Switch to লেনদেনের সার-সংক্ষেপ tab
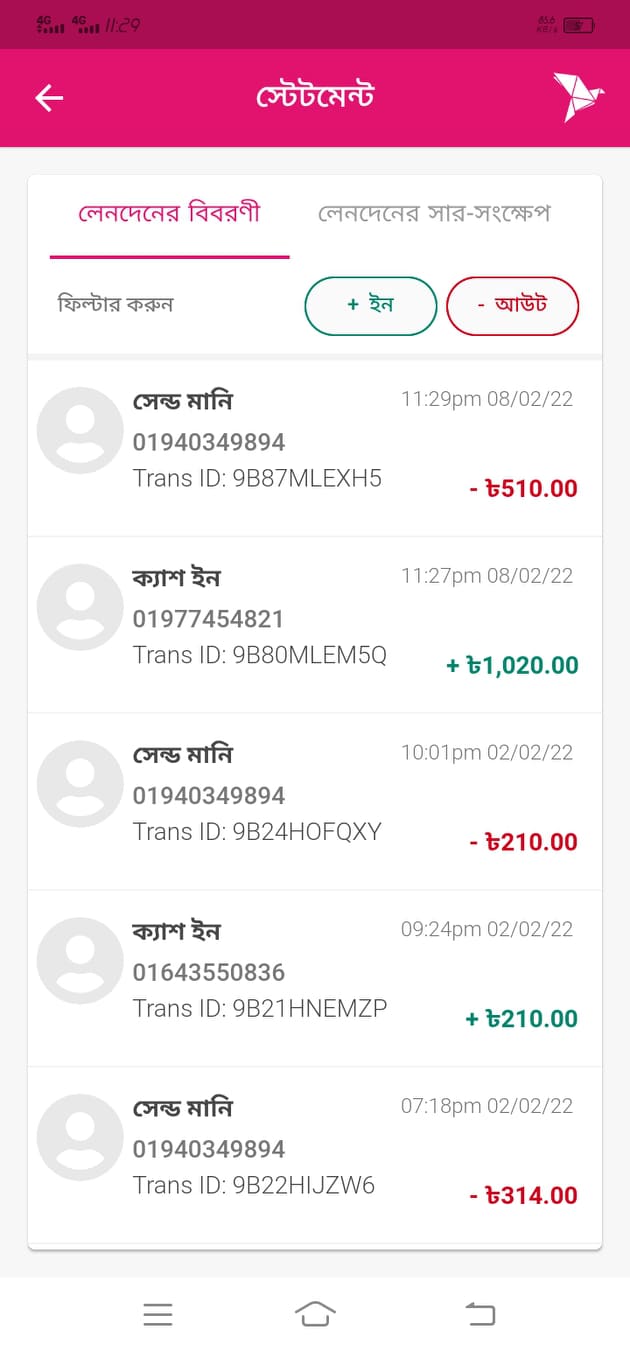The image size is (630, 1351). pyautogui.click(x=434, y=214)
